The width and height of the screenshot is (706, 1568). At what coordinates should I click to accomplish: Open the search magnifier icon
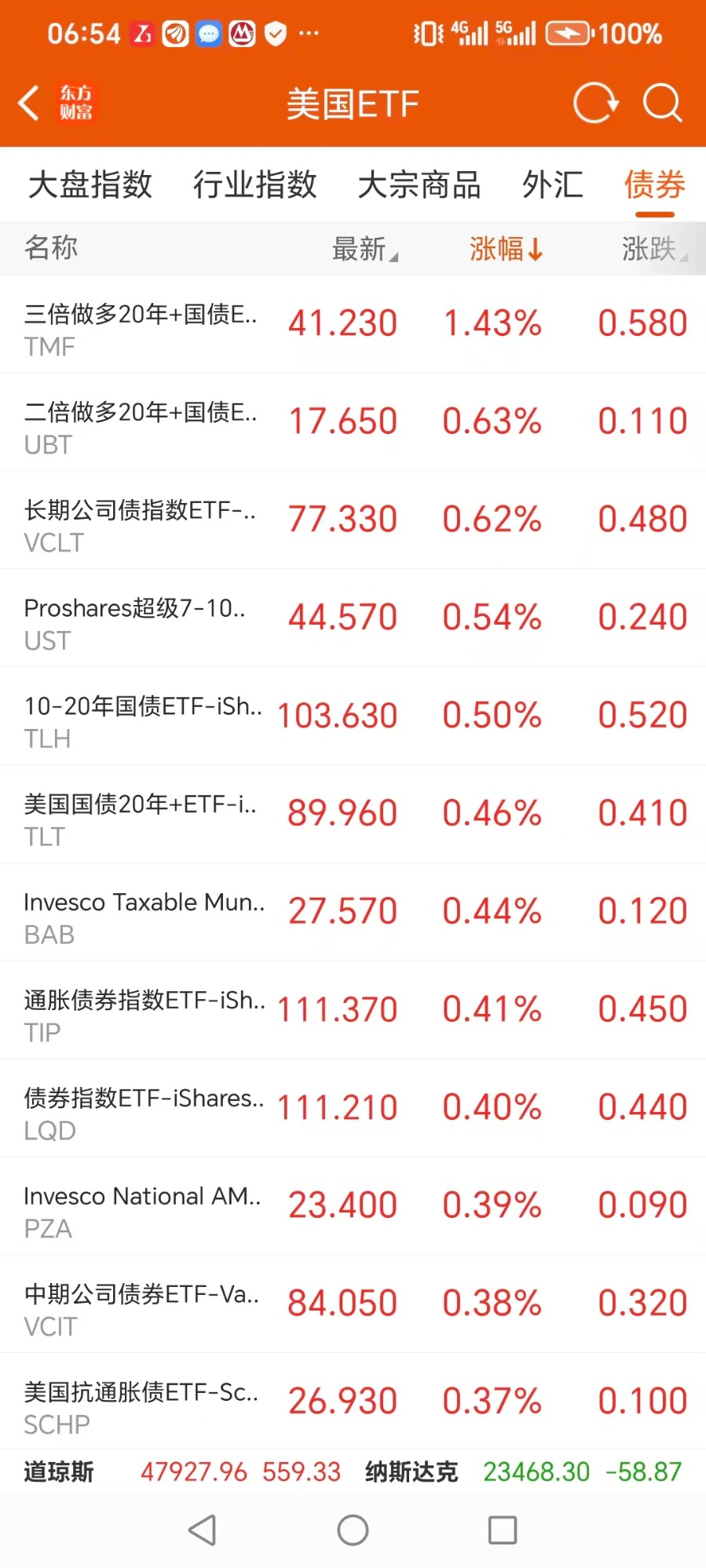[x=662, y=103]
